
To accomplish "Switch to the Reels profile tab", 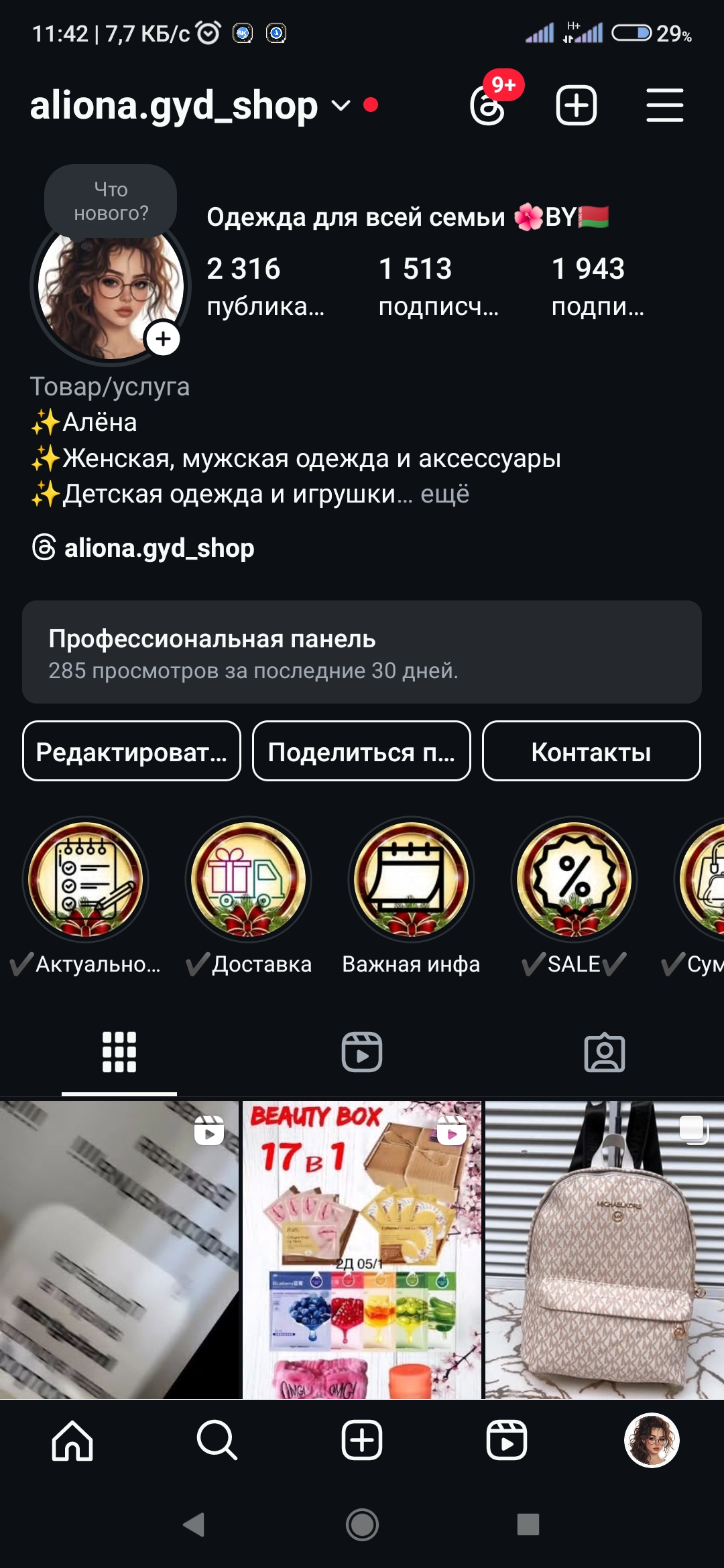I will click(x=362, y=1052).
